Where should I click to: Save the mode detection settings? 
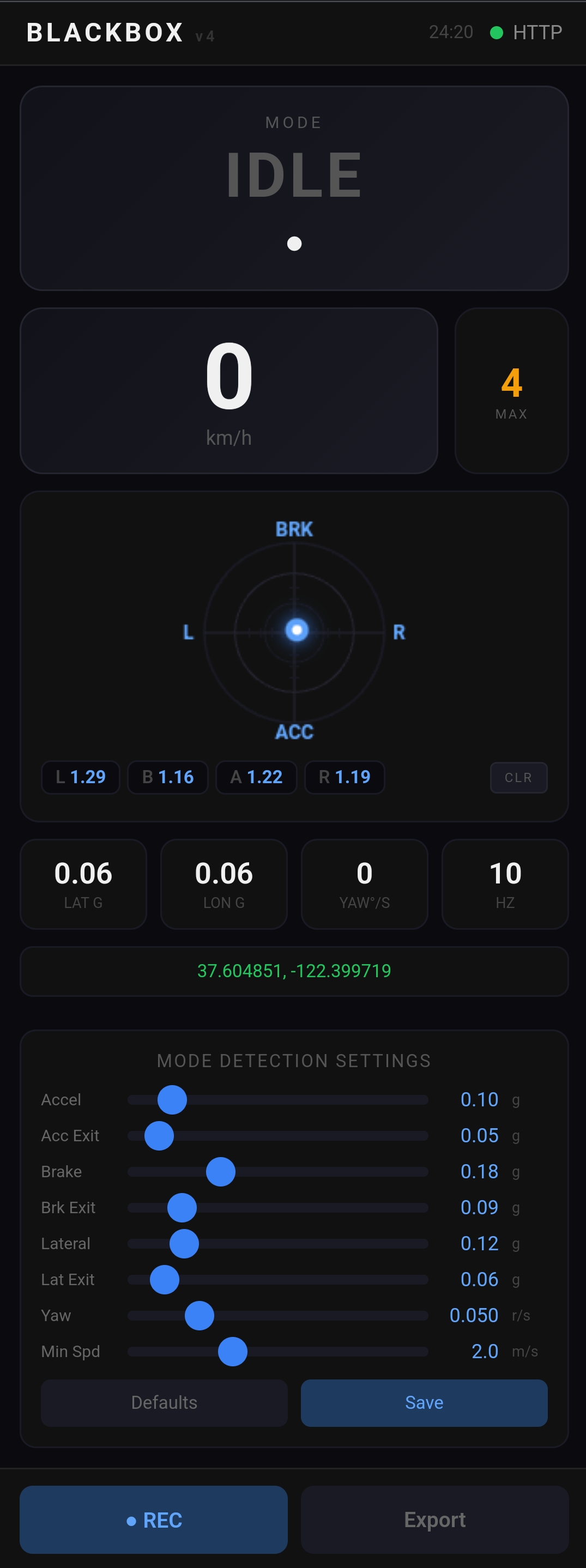pyautogui.click(x=424, y=1402)
